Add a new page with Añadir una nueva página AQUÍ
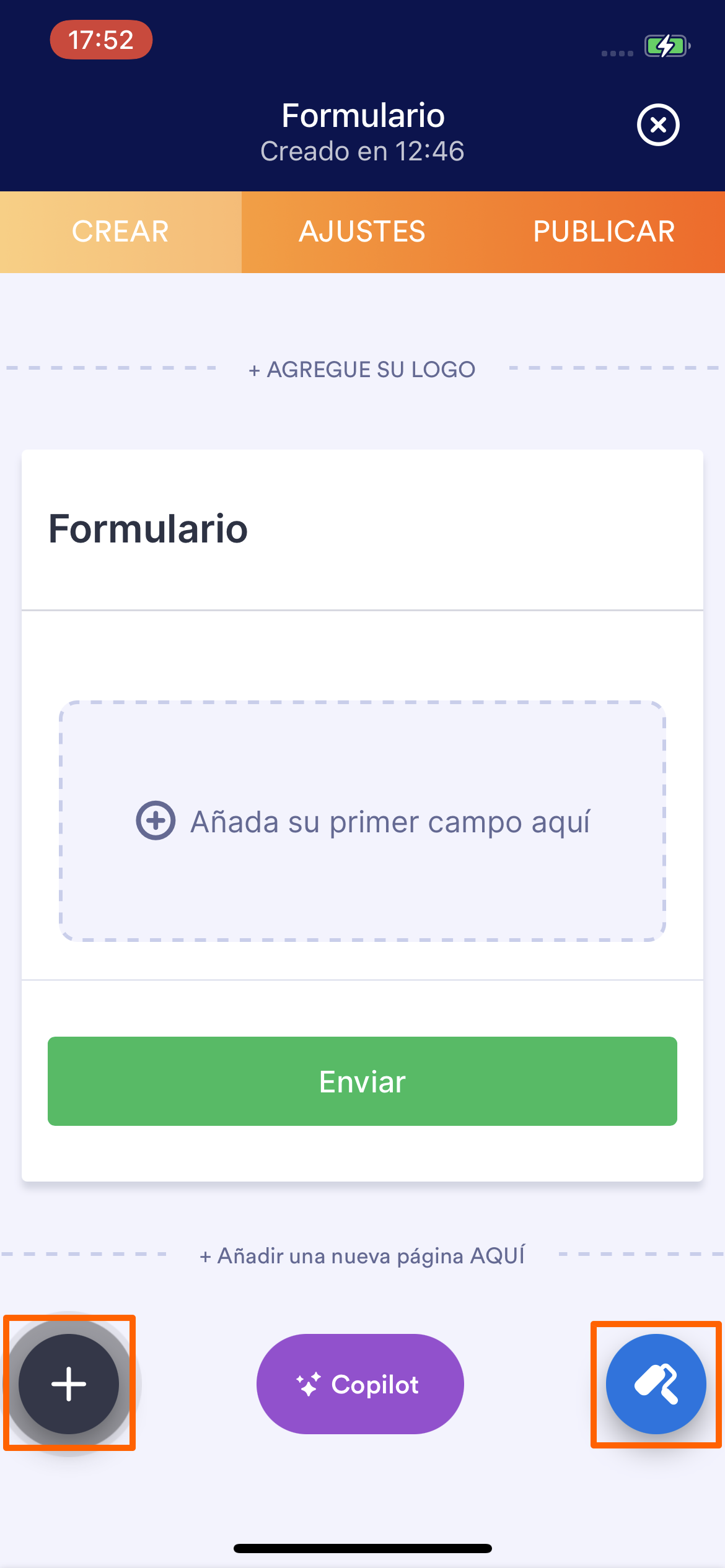The width and height of the screenshot is (725, 1568). pos(362,1255)
